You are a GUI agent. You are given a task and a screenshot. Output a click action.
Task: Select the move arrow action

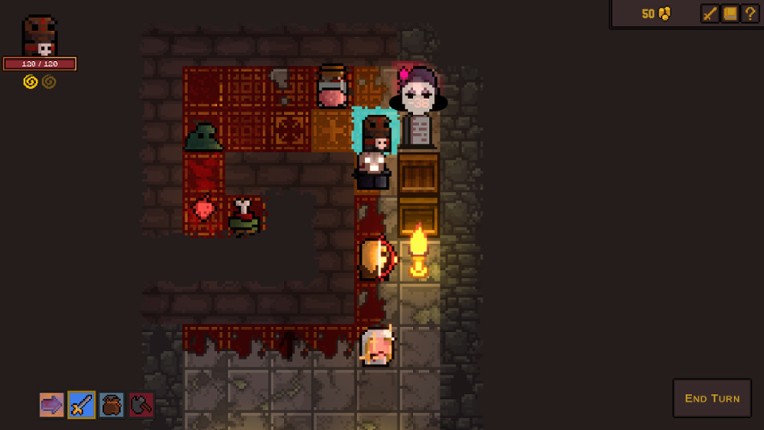51,404
